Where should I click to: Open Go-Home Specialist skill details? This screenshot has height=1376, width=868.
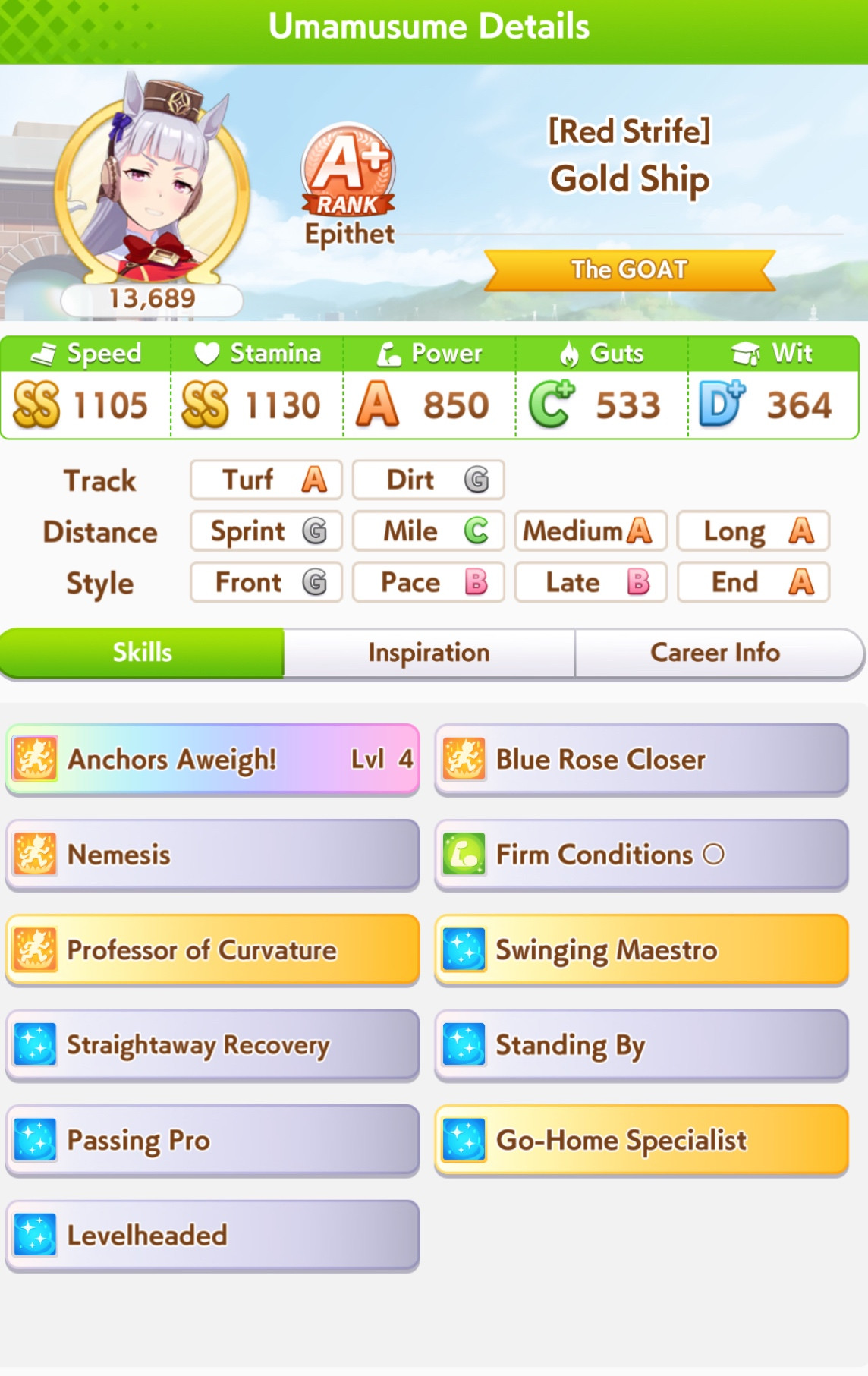(x=641, y=1141)
